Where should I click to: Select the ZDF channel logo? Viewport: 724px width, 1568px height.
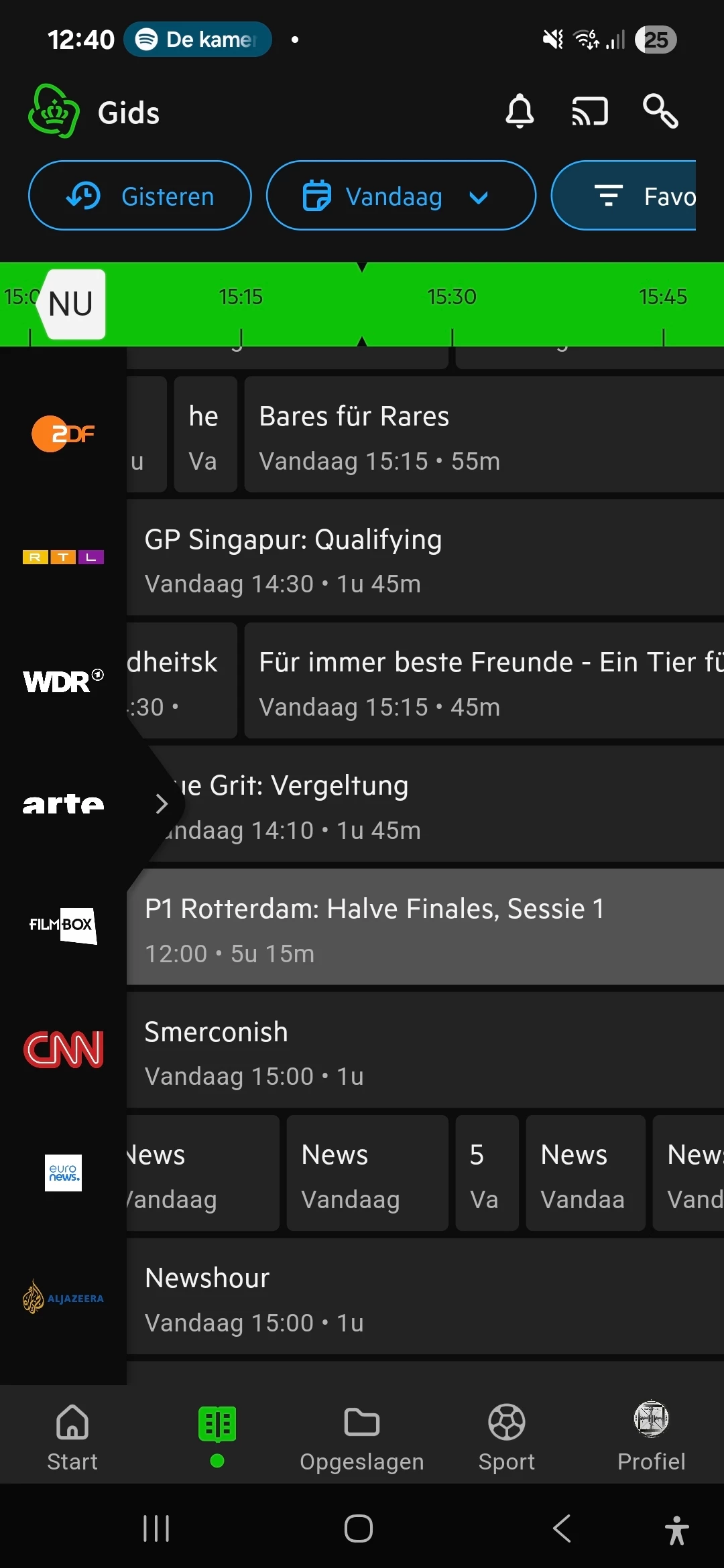point(63,434)
